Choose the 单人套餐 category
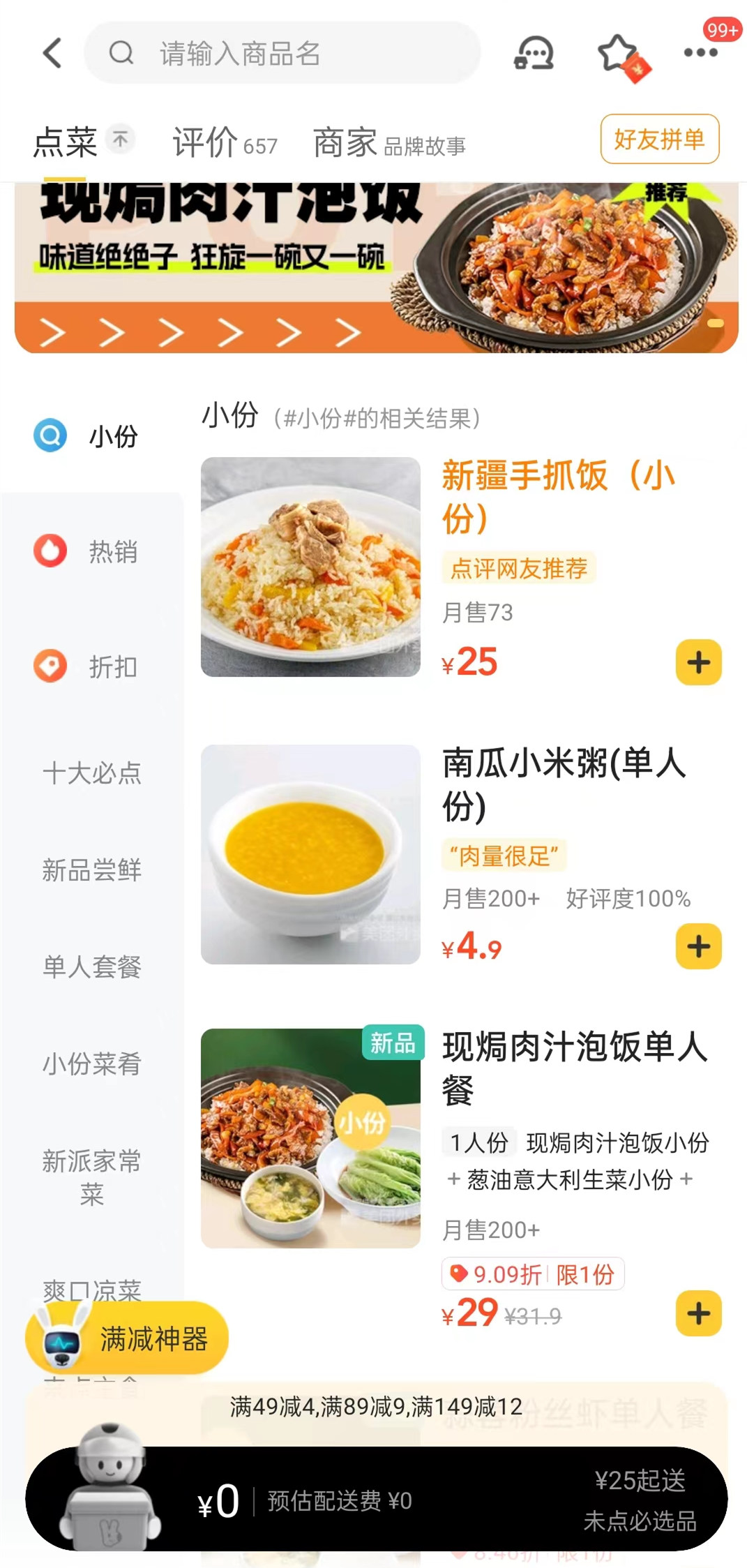747x1568 pixels. click(91, 966)
